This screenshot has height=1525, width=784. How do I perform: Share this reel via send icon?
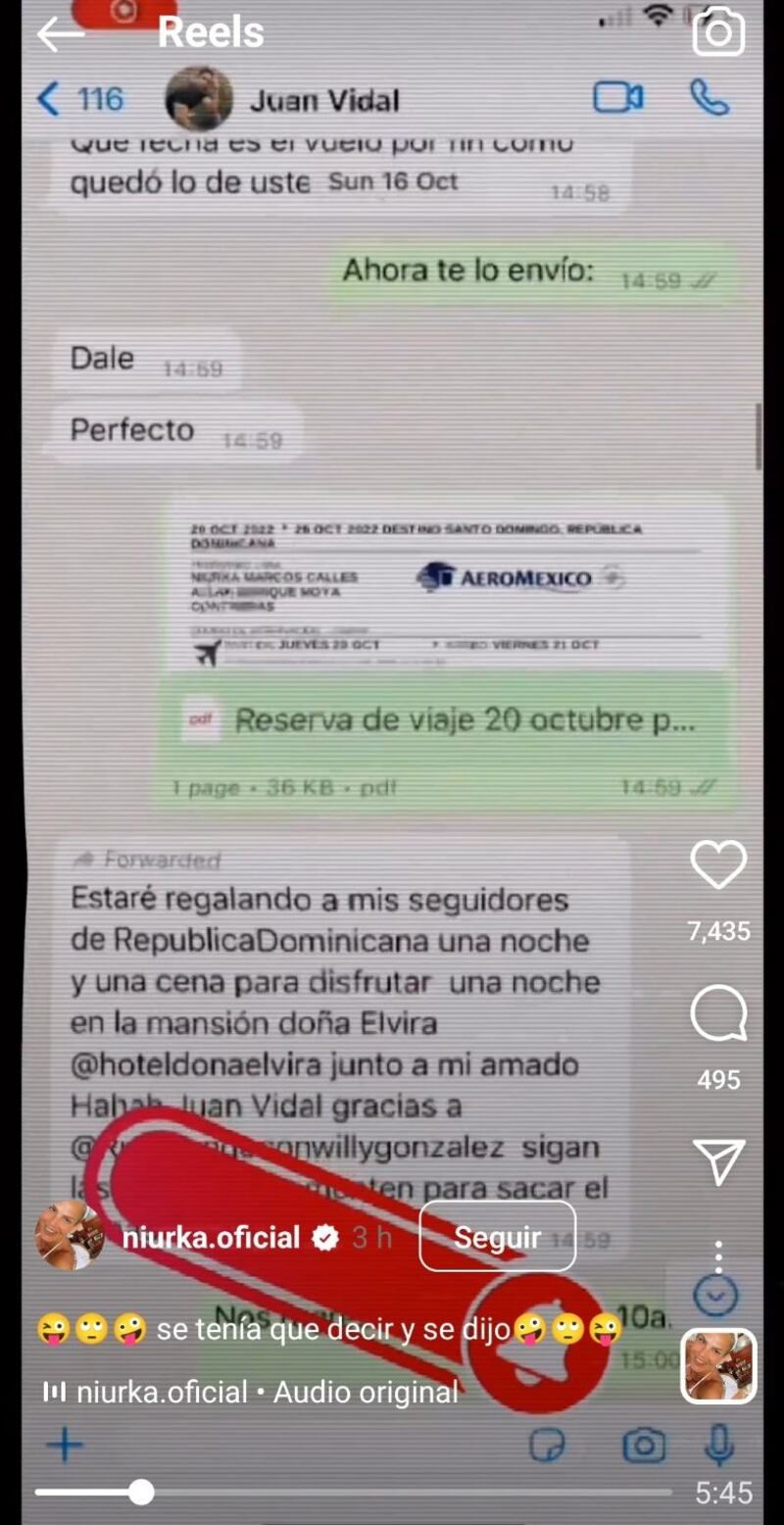point(718,1162)
